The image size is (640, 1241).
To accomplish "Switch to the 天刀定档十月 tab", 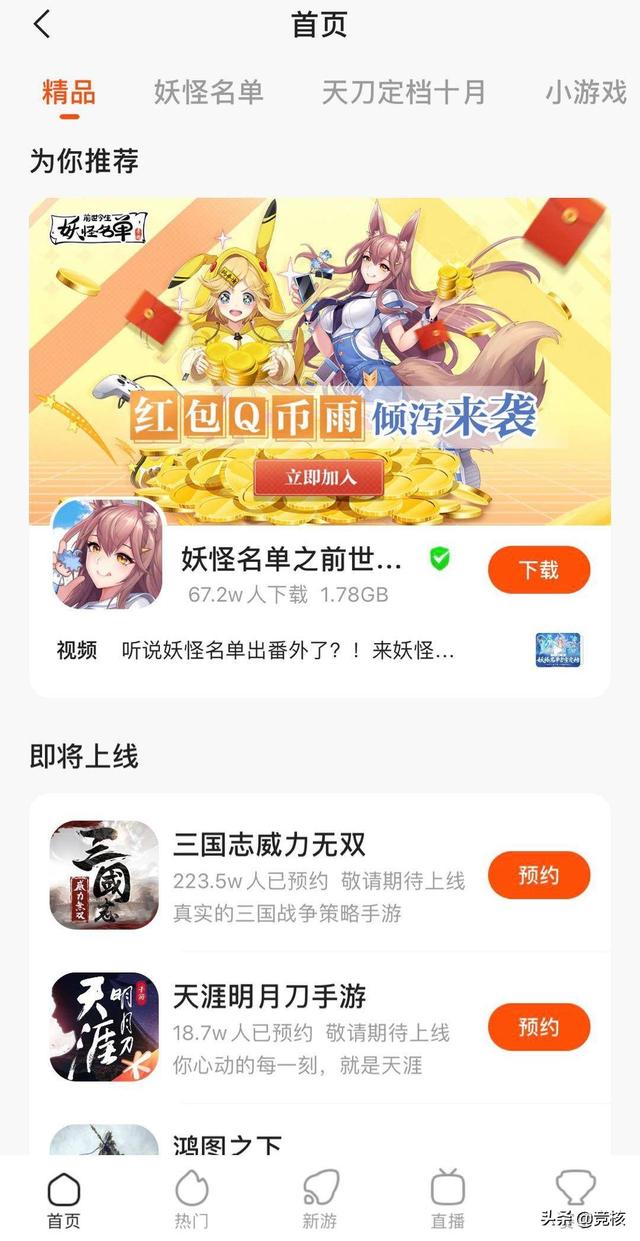I will click(403, 93).
